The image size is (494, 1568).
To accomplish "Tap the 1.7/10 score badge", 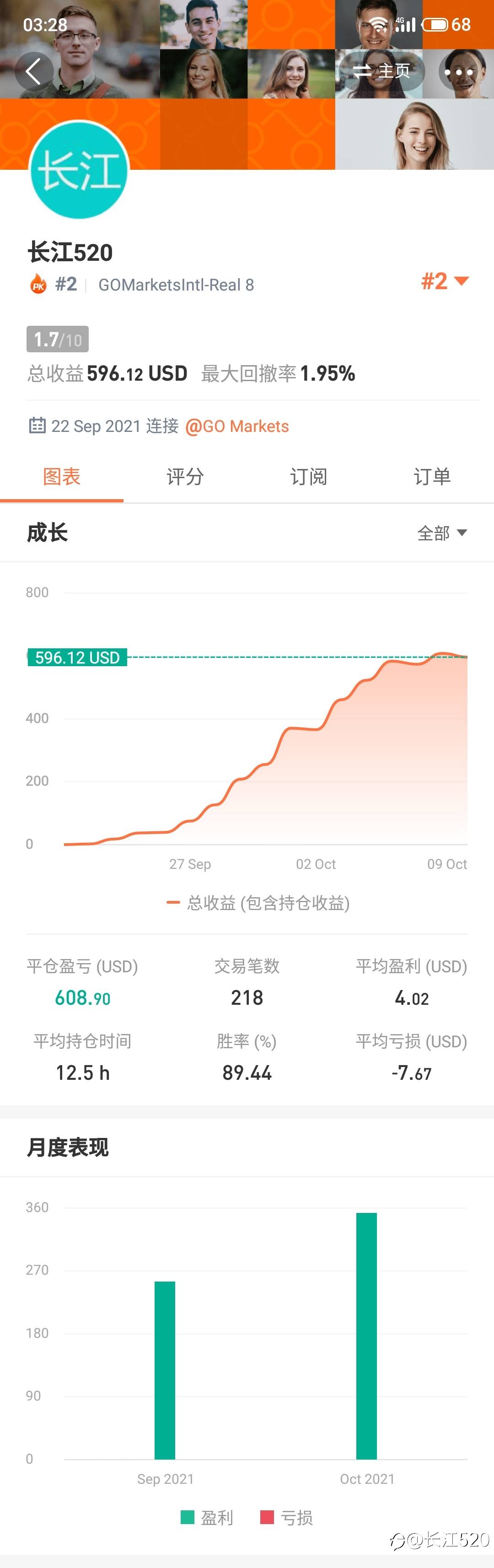I will pyautogui.click(x=58, y=339).
